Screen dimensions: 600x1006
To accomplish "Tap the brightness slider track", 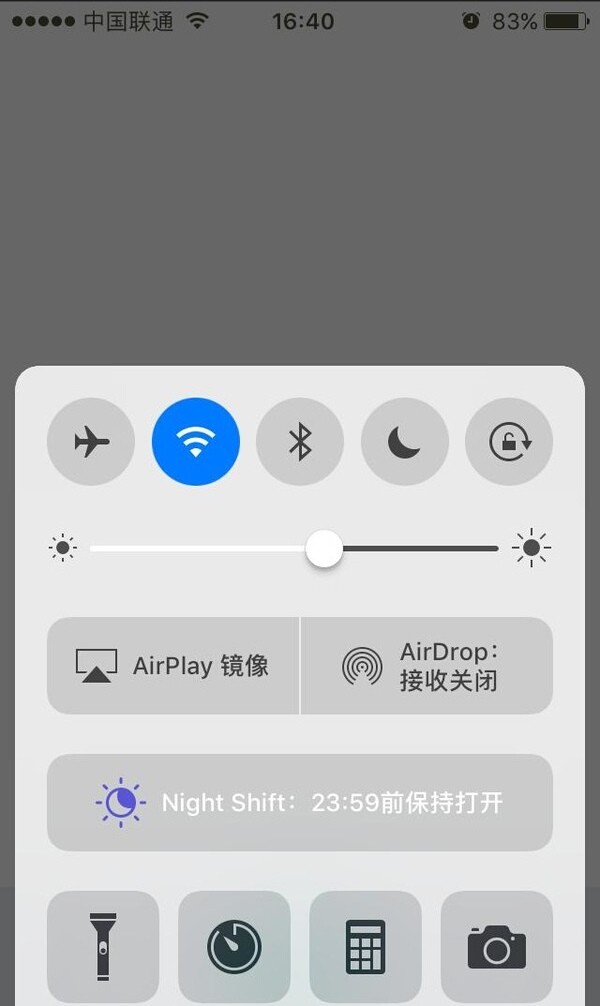I will point(294,549).
